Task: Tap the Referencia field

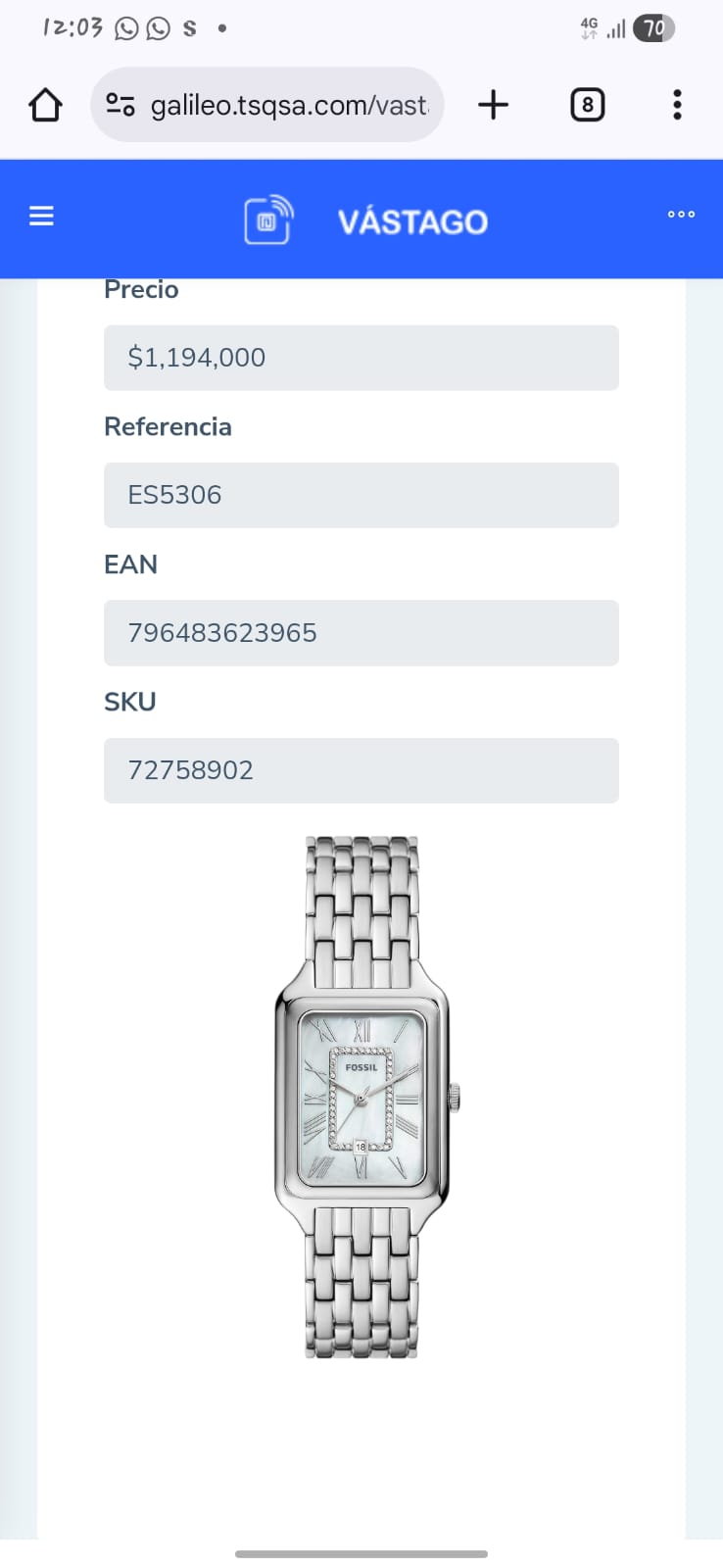Action: 361,495
